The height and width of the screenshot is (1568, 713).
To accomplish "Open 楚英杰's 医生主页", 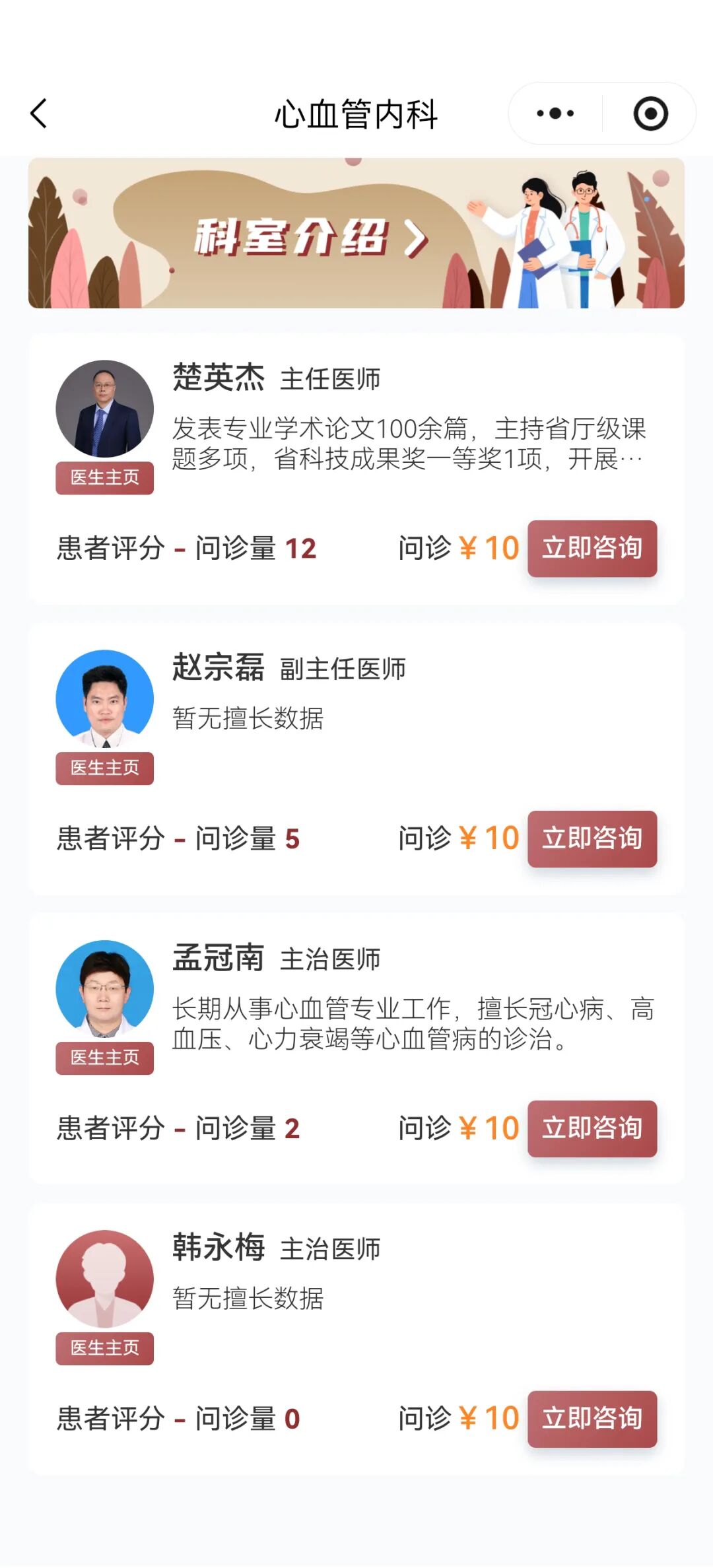I will [104, 478].
